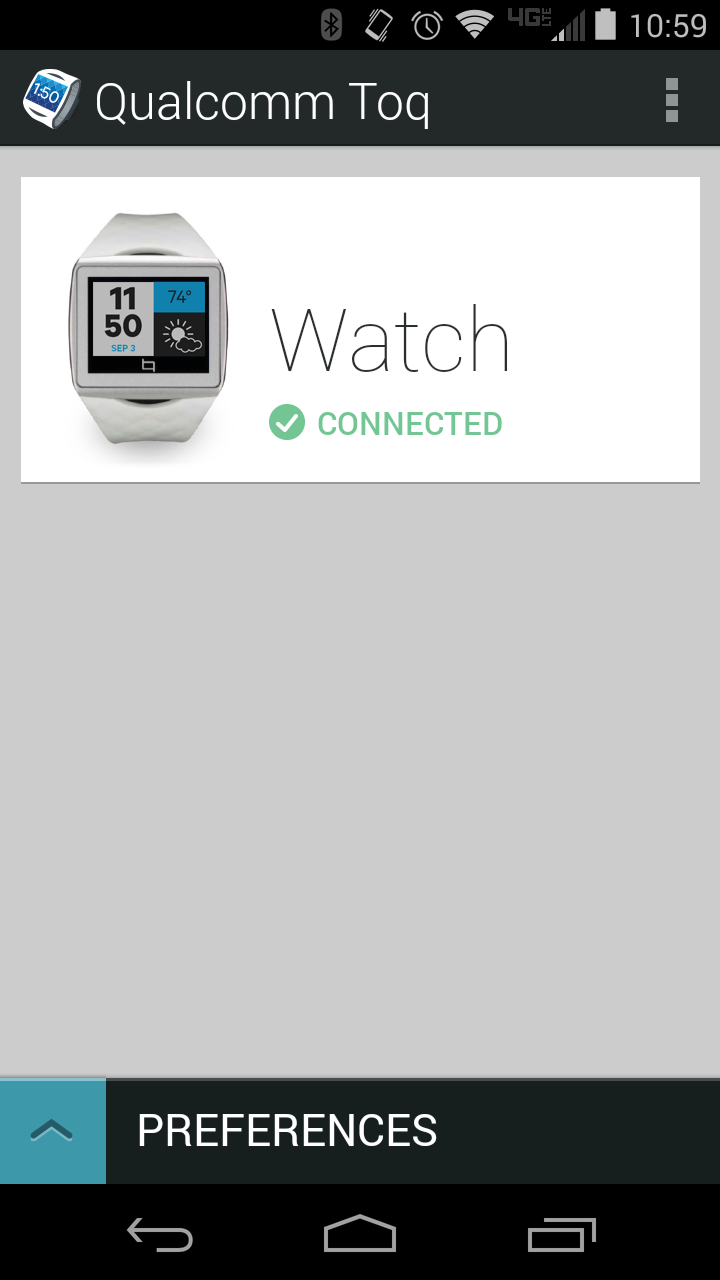Screen dimensions: 720x1280
Task: Open the connected Watch card
Action: click(360, 330)
